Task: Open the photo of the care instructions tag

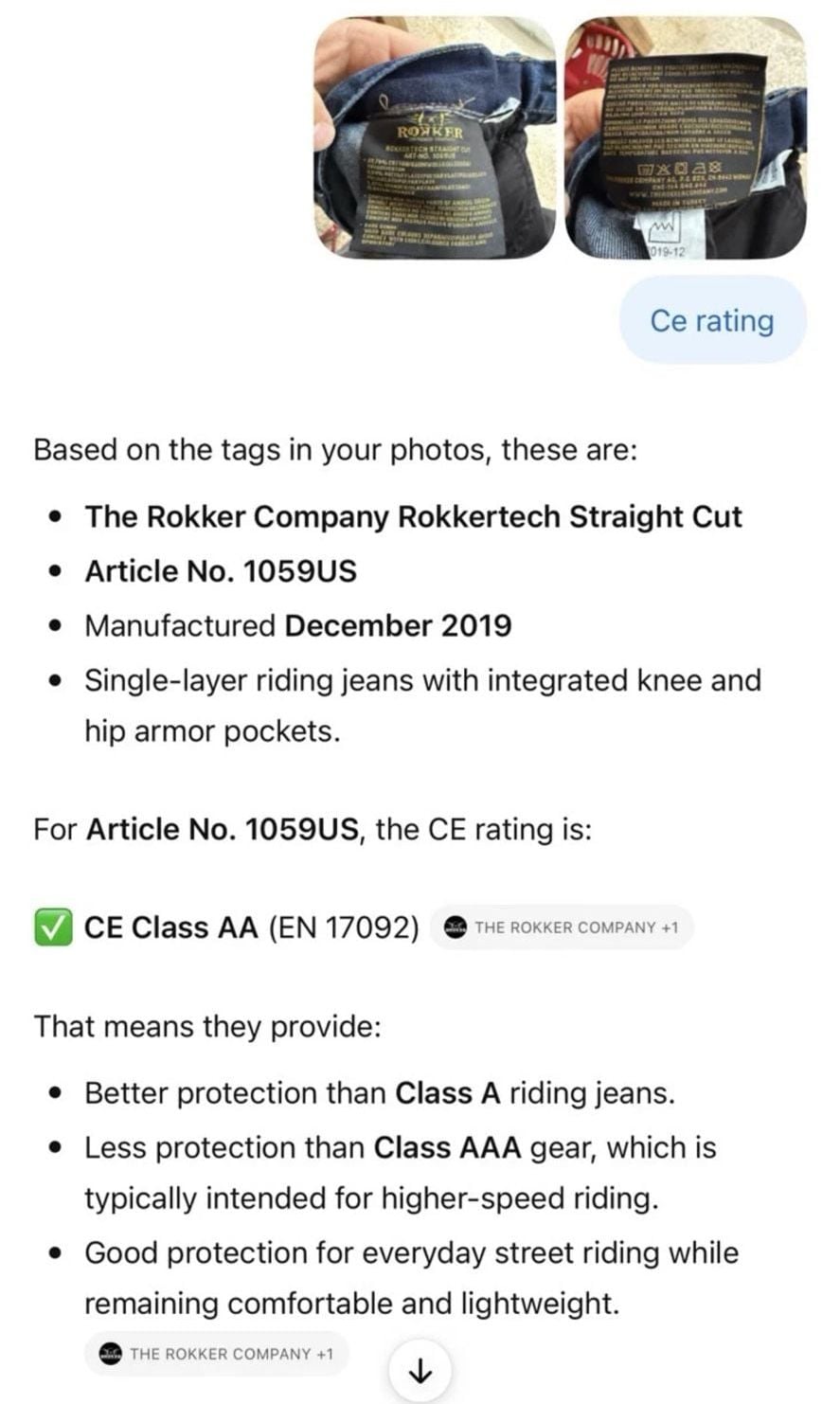Action: [x=685, y=137]
